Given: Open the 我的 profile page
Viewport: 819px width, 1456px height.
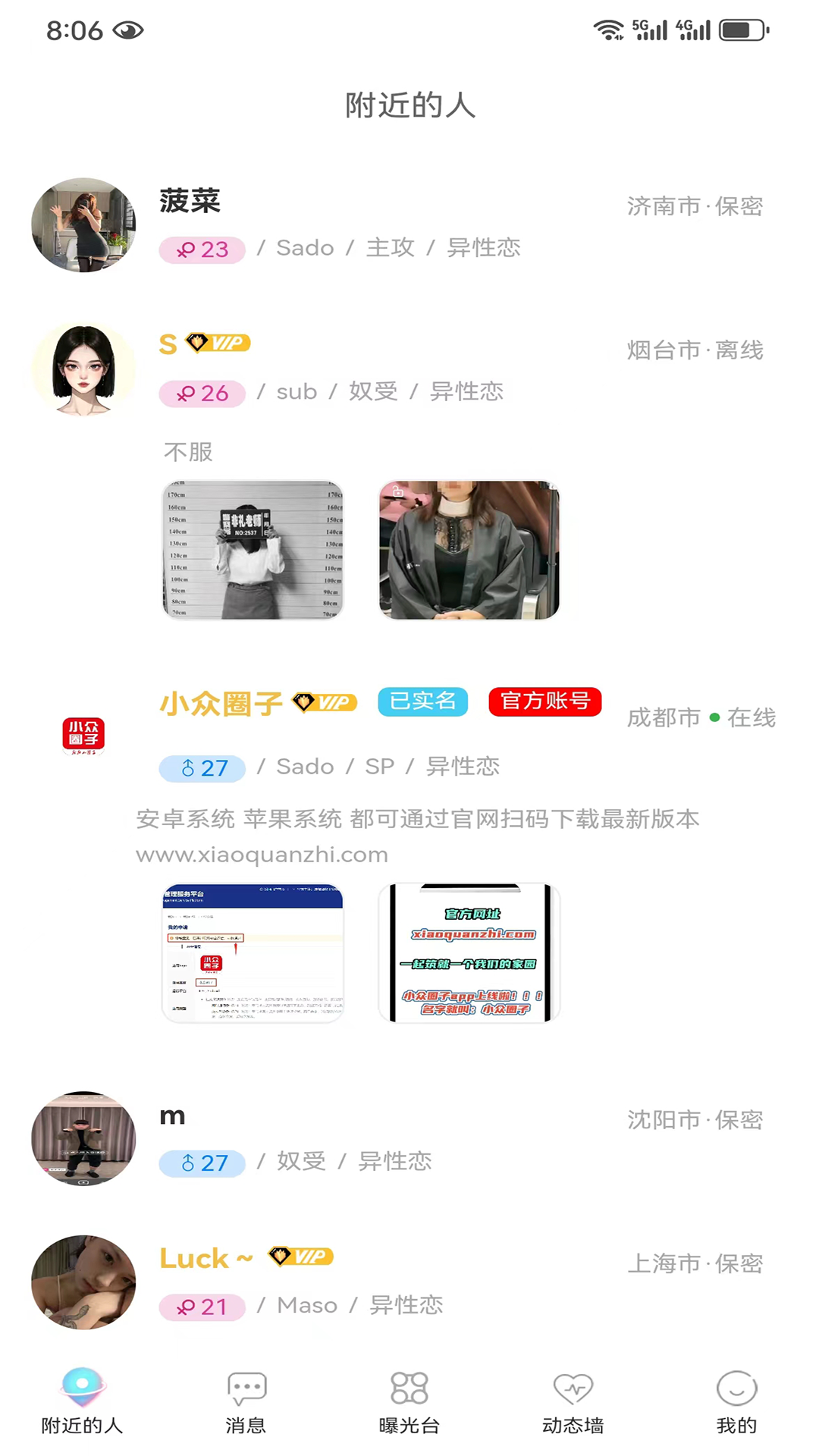Looking at the screenshot, I should [736, 1401].
